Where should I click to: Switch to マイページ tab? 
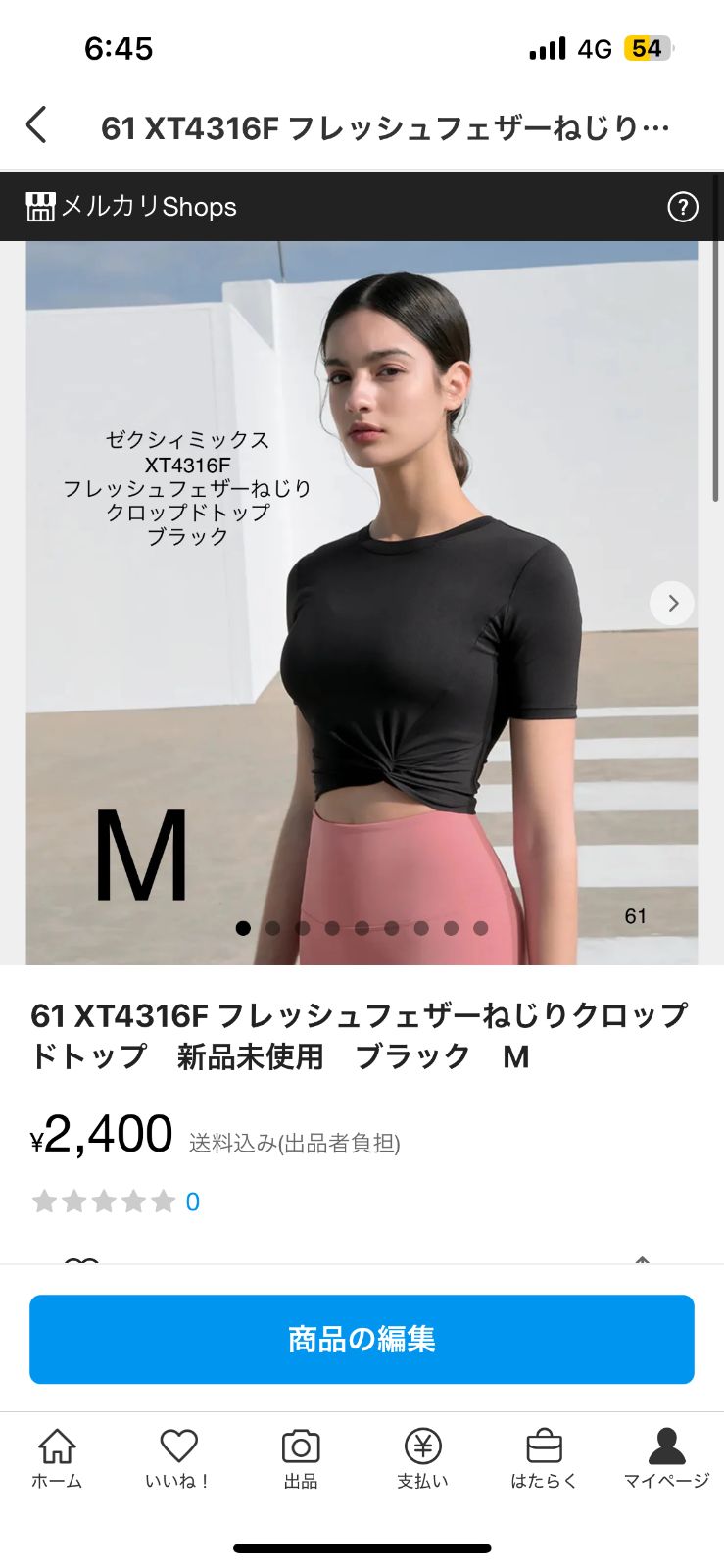click(x=666, y=1457)
